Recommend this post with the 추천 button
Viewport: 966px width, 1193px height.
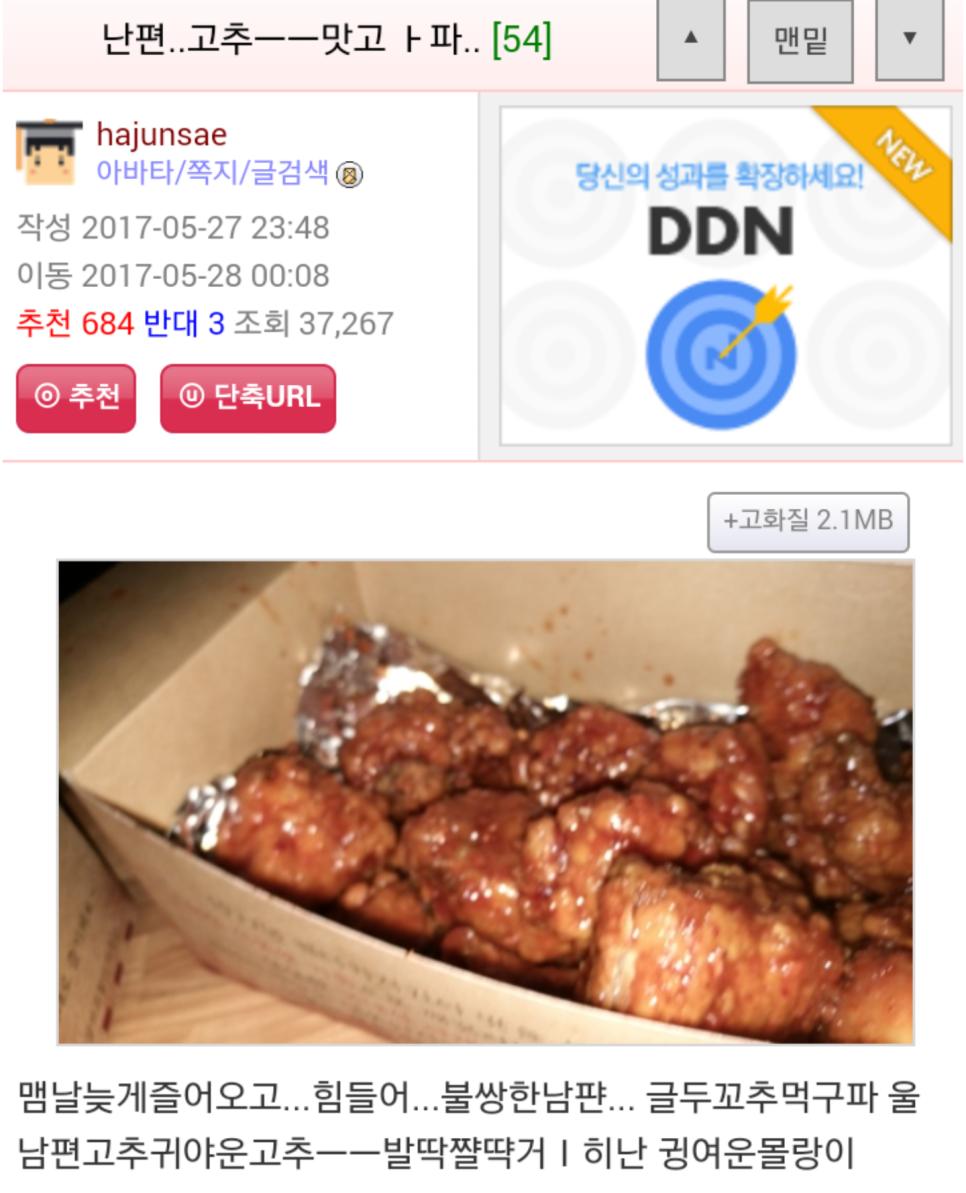coord(76,398)
